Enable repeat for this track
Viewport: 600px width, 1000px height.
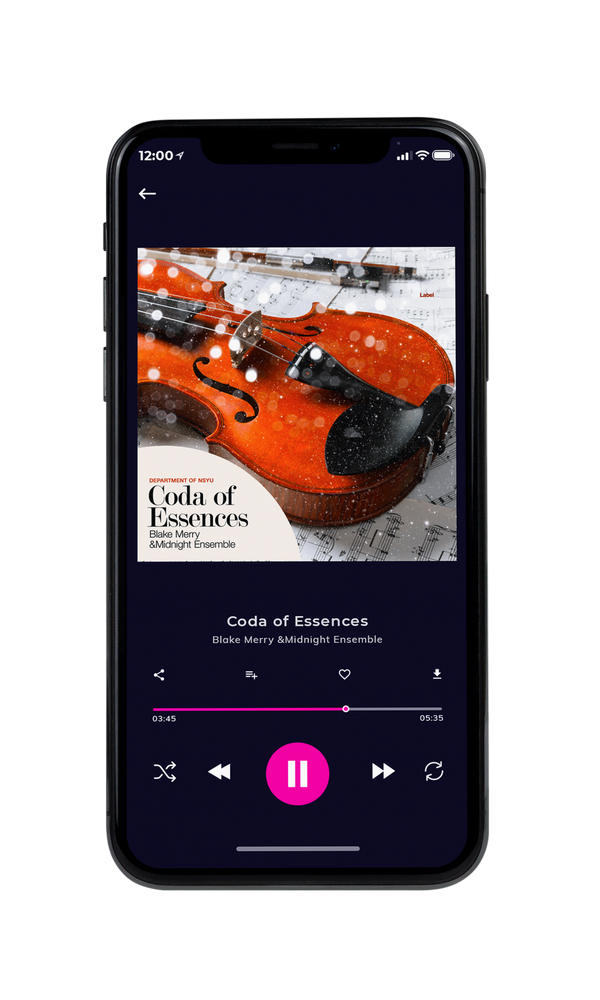434,771
